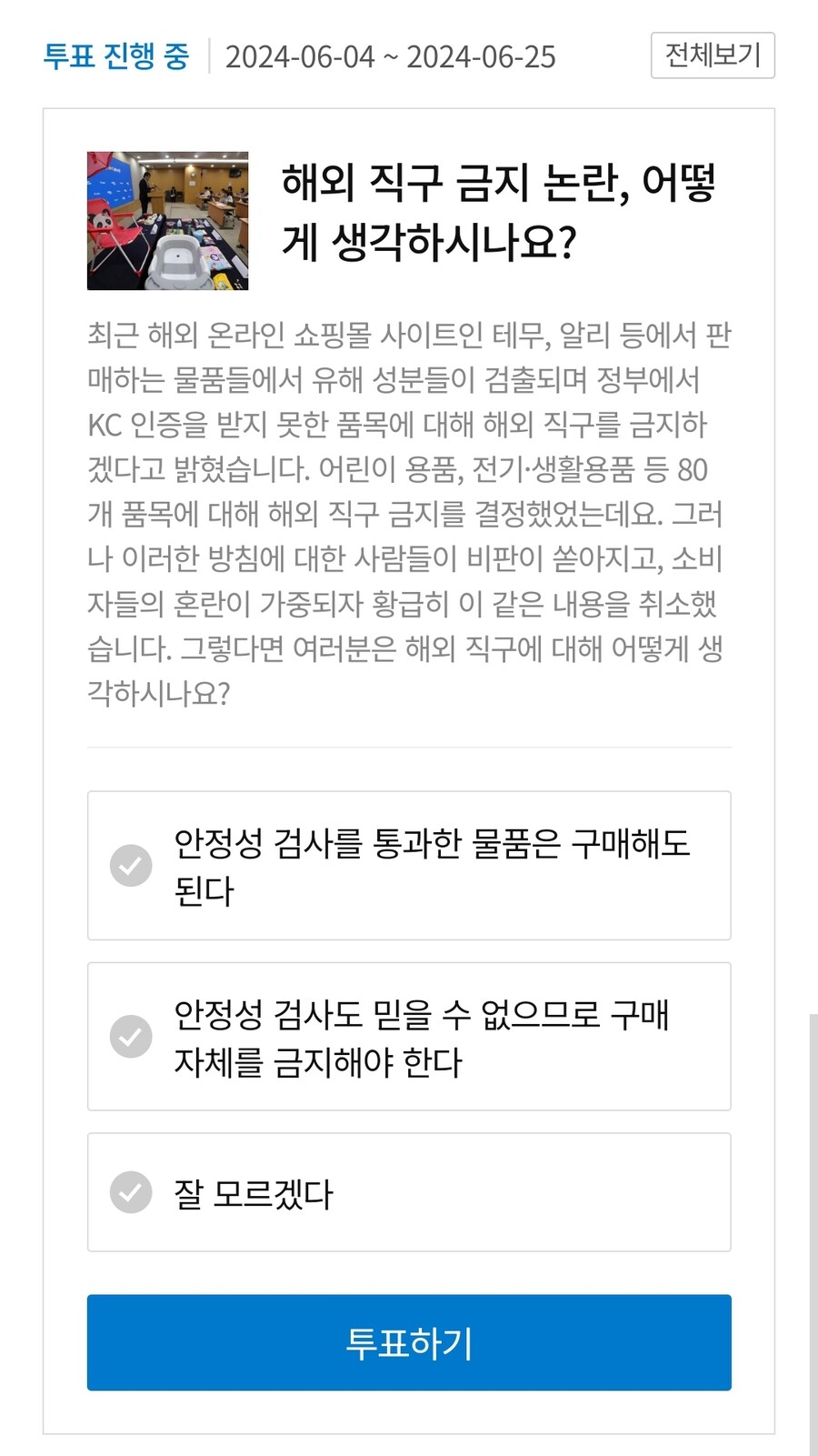Viewport: 818px width, 1456px height.
Task: Click inside the first answer option box
Action: (x=408, y=865)
